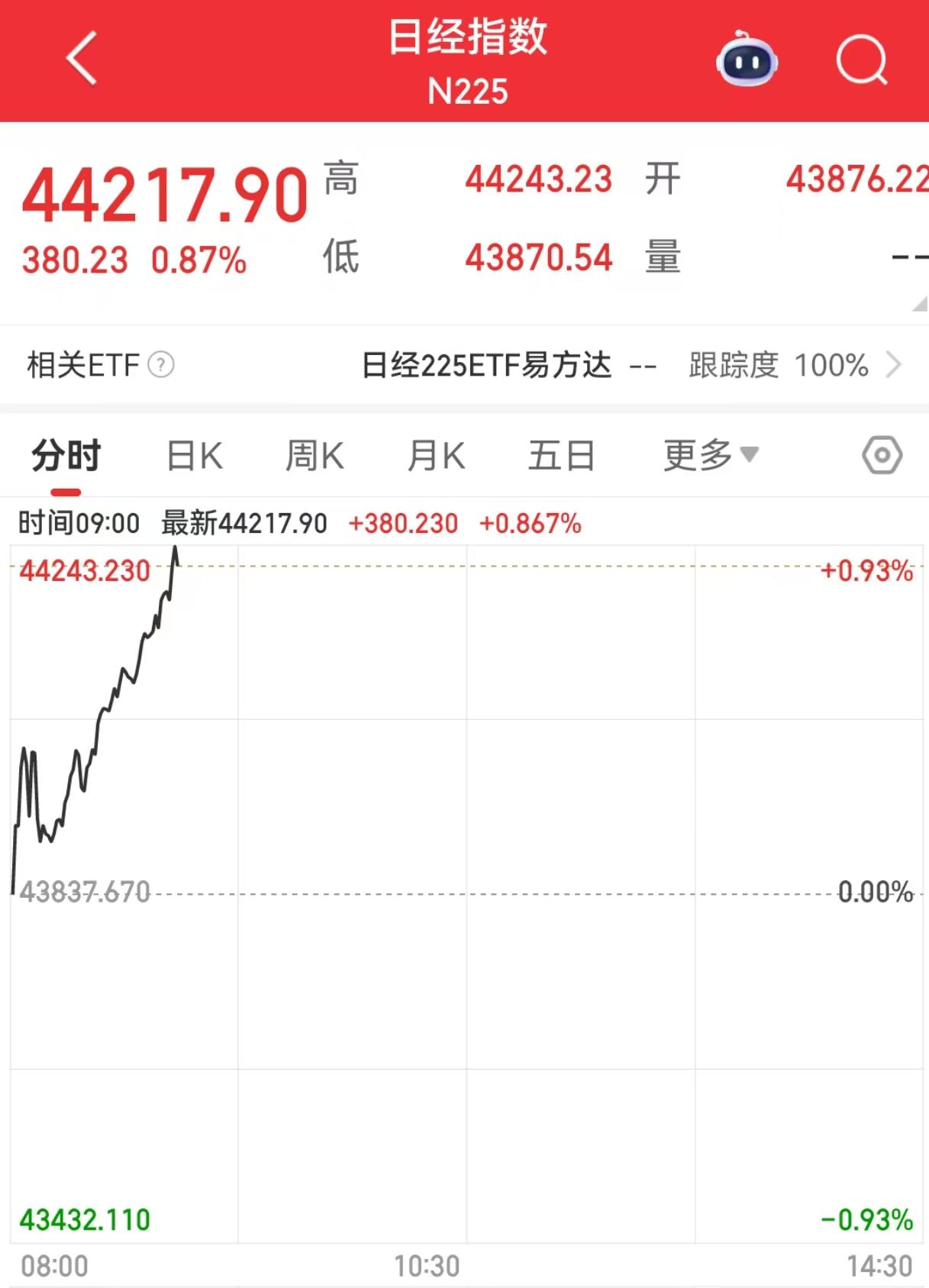Viewport: 929px width, 1288px height.
Task: Switch to the 日K chart tab
Action: click(x=195, y=457)
